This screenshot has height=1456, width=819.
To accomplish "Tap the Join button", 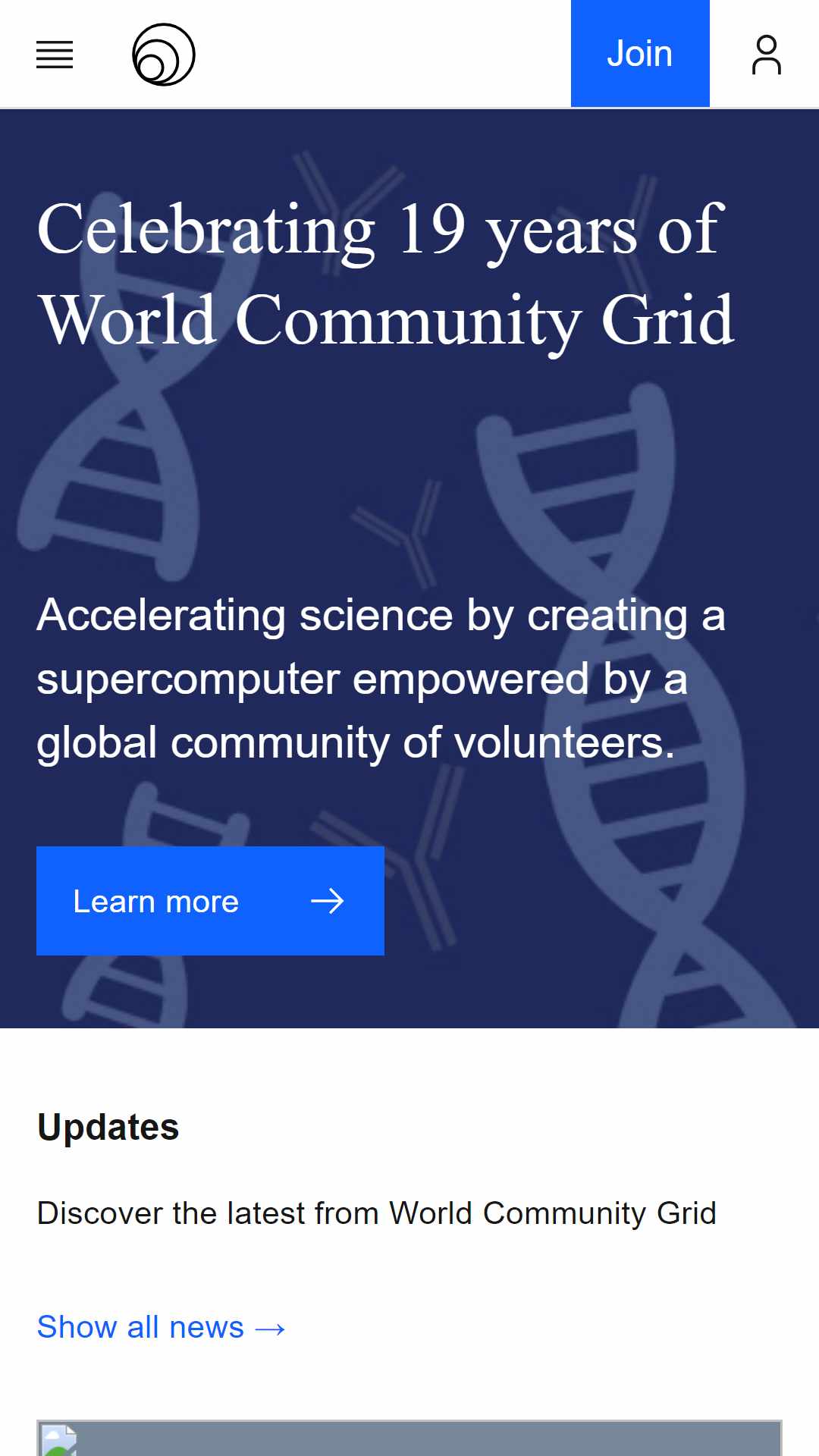I will (x=640, y=54).
